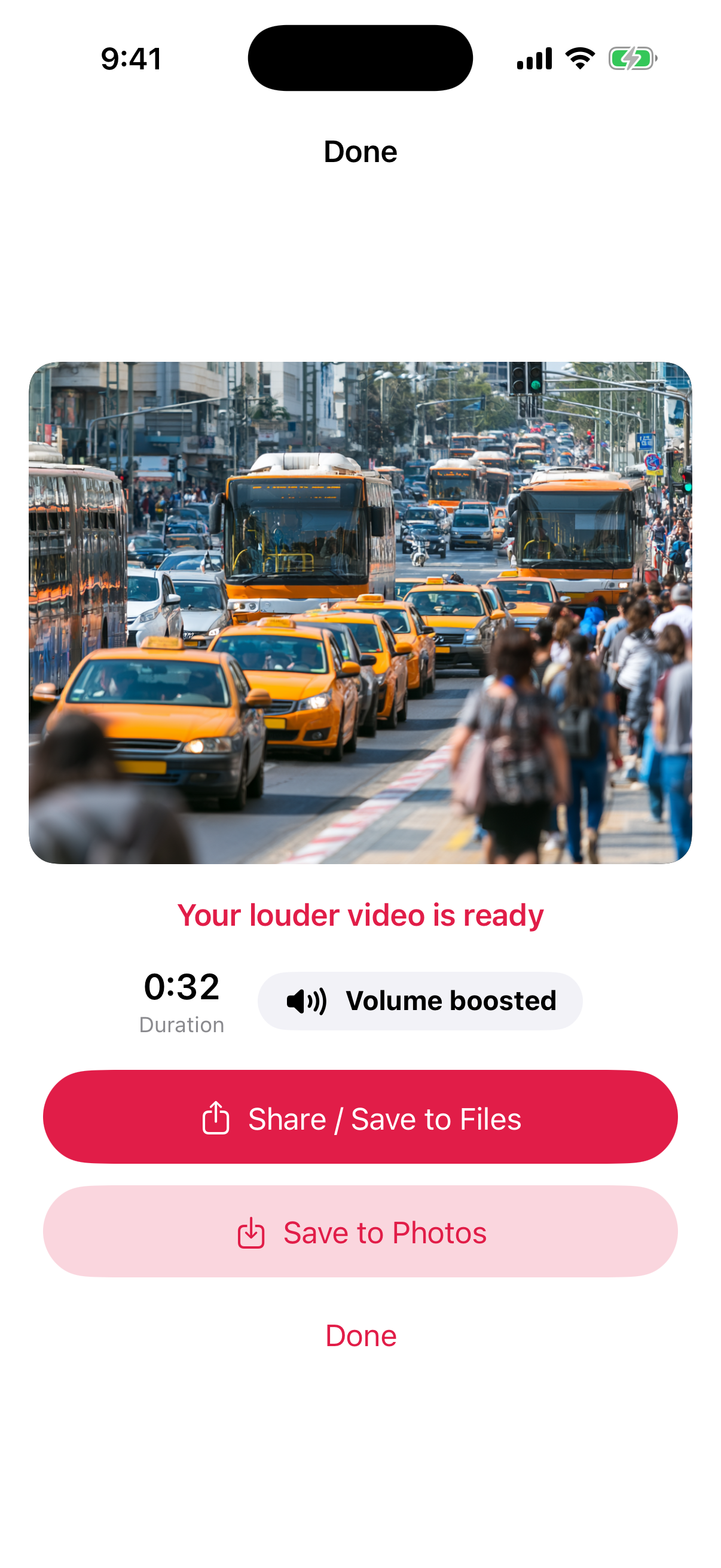Tap Share / Save to Files button
This screenshot has width=721, height=1568.
click(x=360, y=1117)
